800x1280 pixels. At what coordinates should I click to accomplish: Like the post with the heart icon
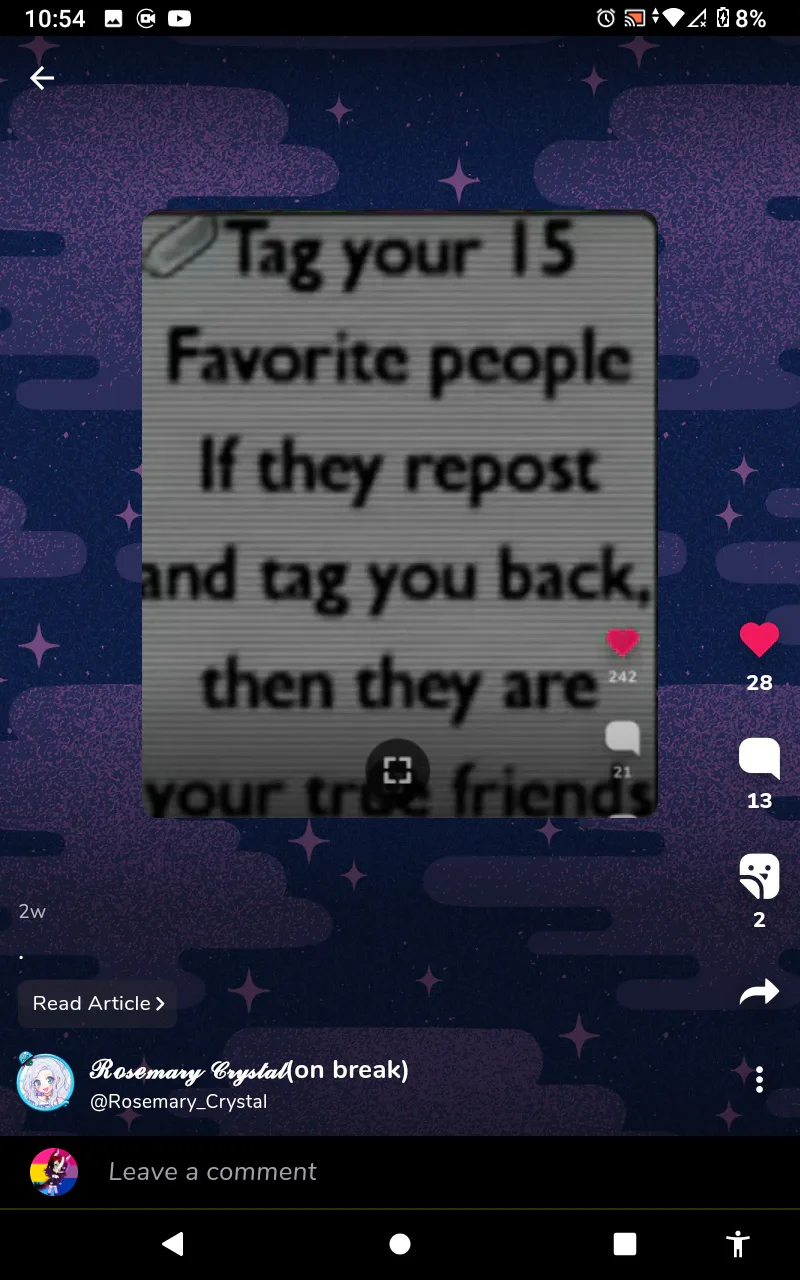[759, 640]
